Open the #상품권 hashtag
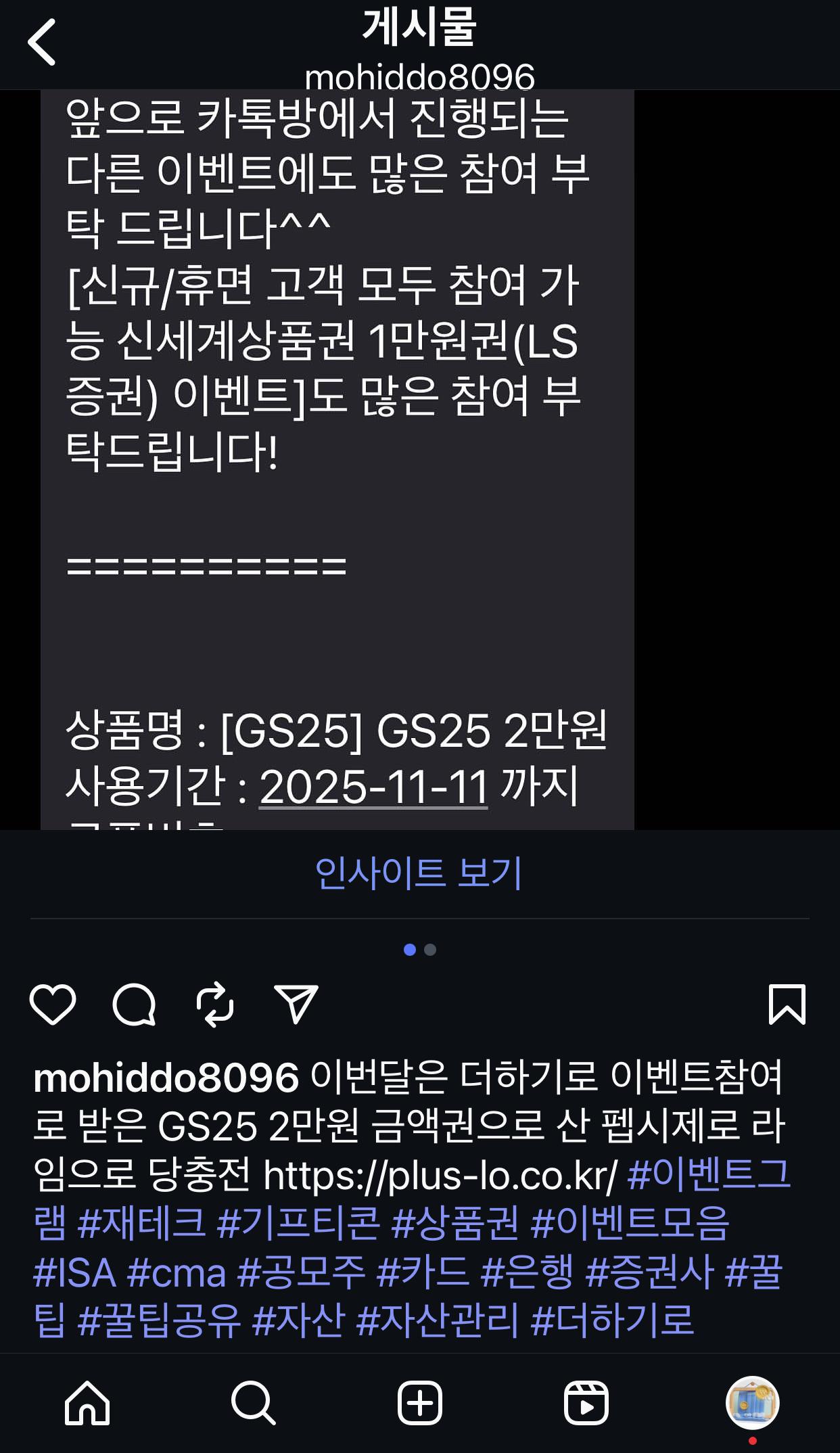The height and width of the screenshot is (1453, 840). point(455,1223)
